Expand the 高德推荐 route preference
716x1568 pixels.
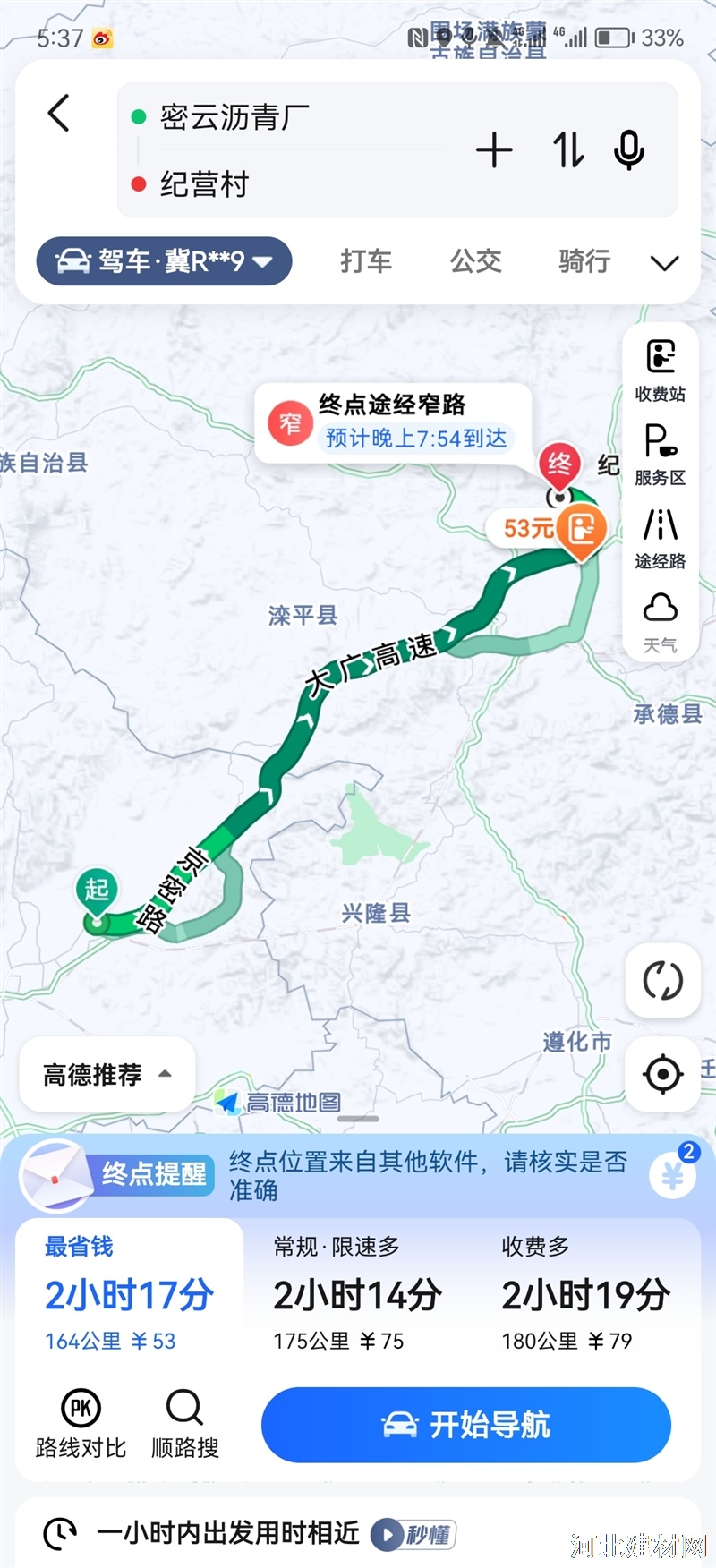point(107,1074)
